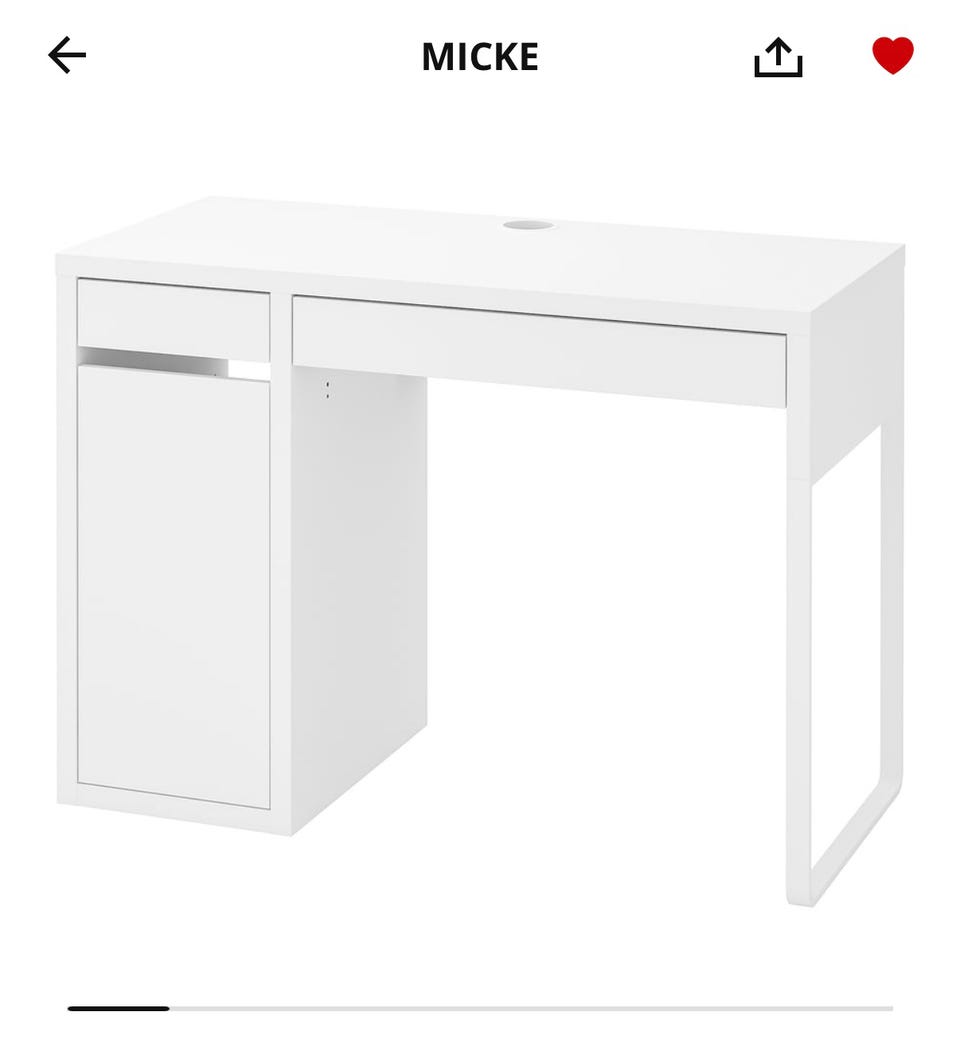The image size is (960, 1047).
Task: Remove MICKE from favorites via heart icon
Action: click(892, 56)
